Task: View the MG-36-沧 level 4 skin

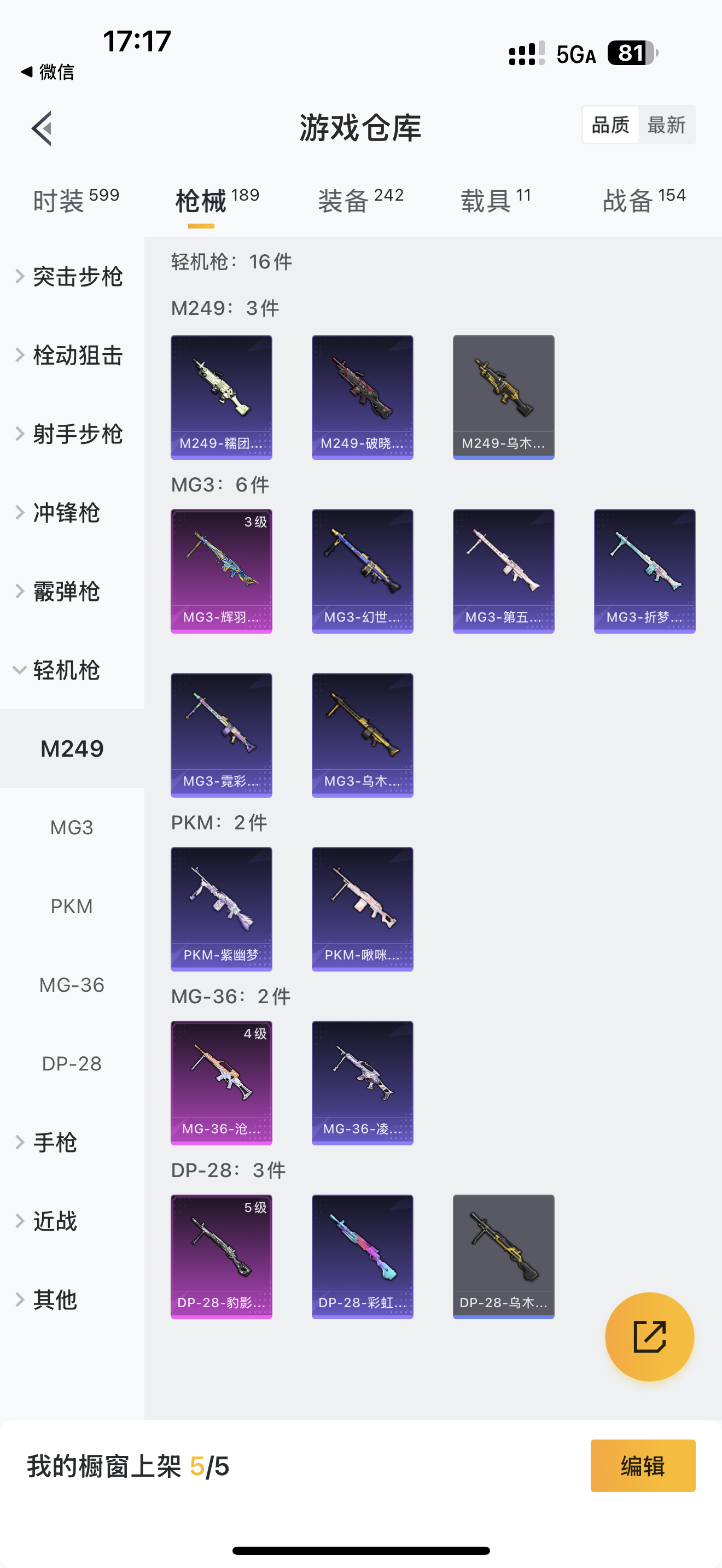Action: [221, 1083]
